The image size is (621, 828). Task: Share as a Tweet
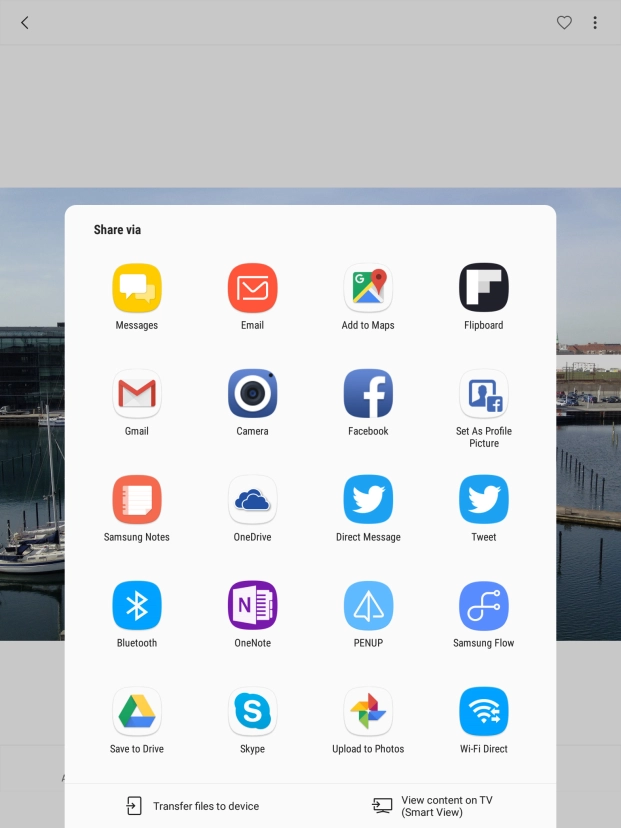tap(484, 501)
